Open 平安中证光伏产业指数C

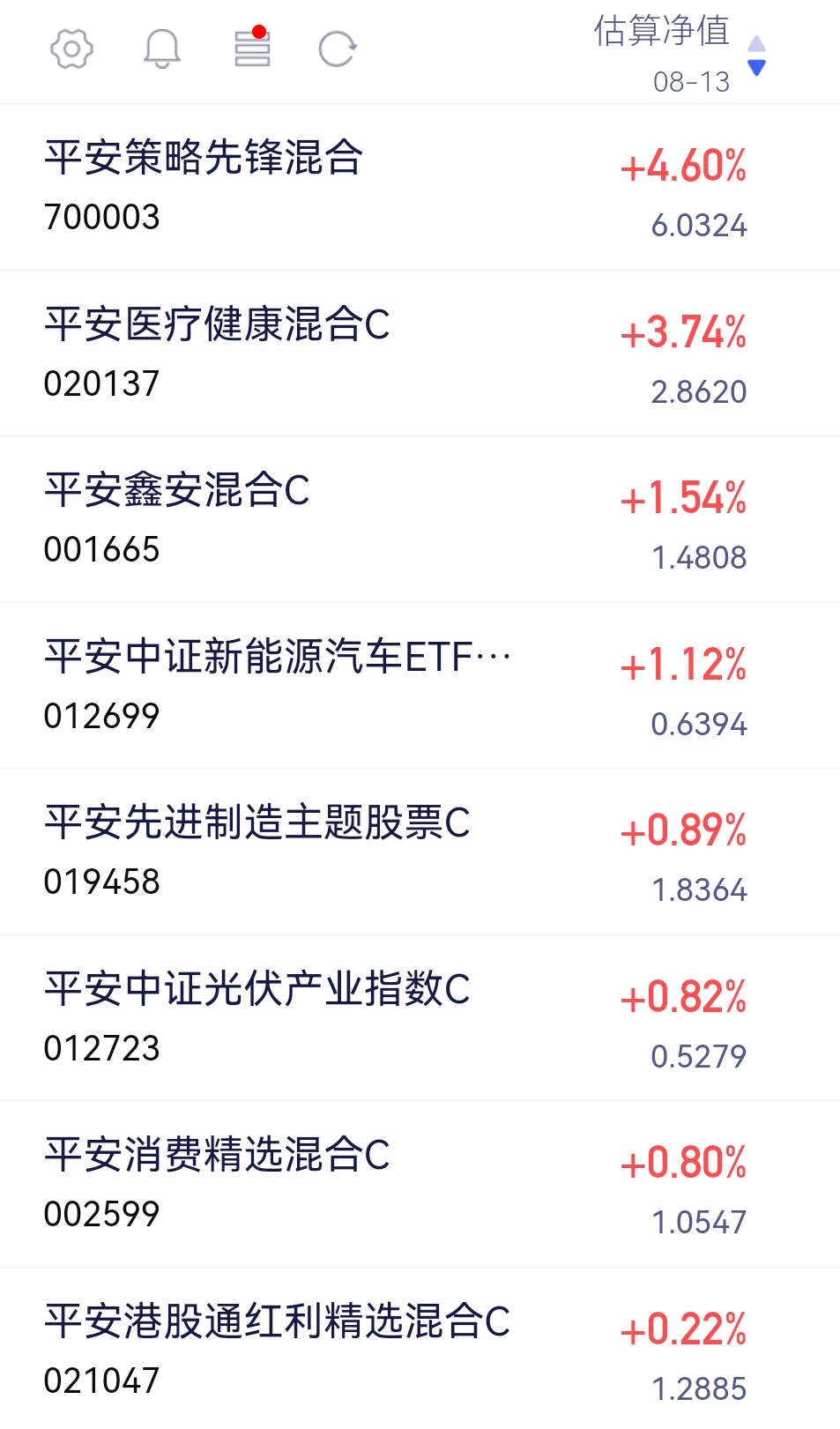pyautogui.click(x=420, y=1018)
